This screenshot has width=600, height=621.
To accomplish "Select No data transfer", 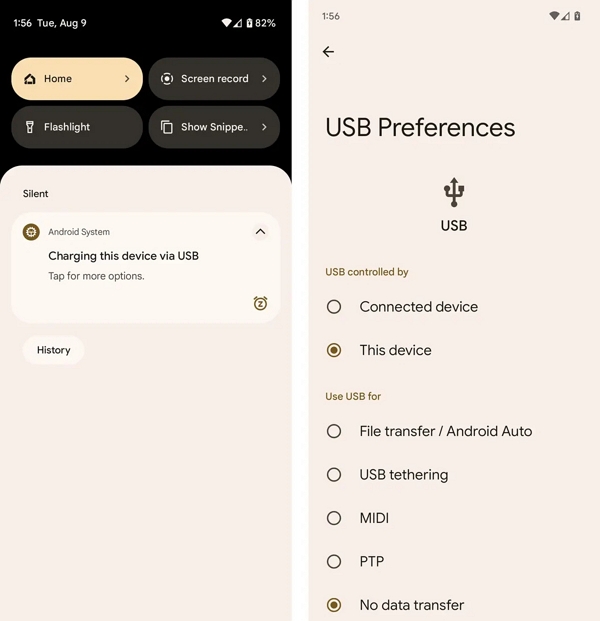I will pos(334,605).
